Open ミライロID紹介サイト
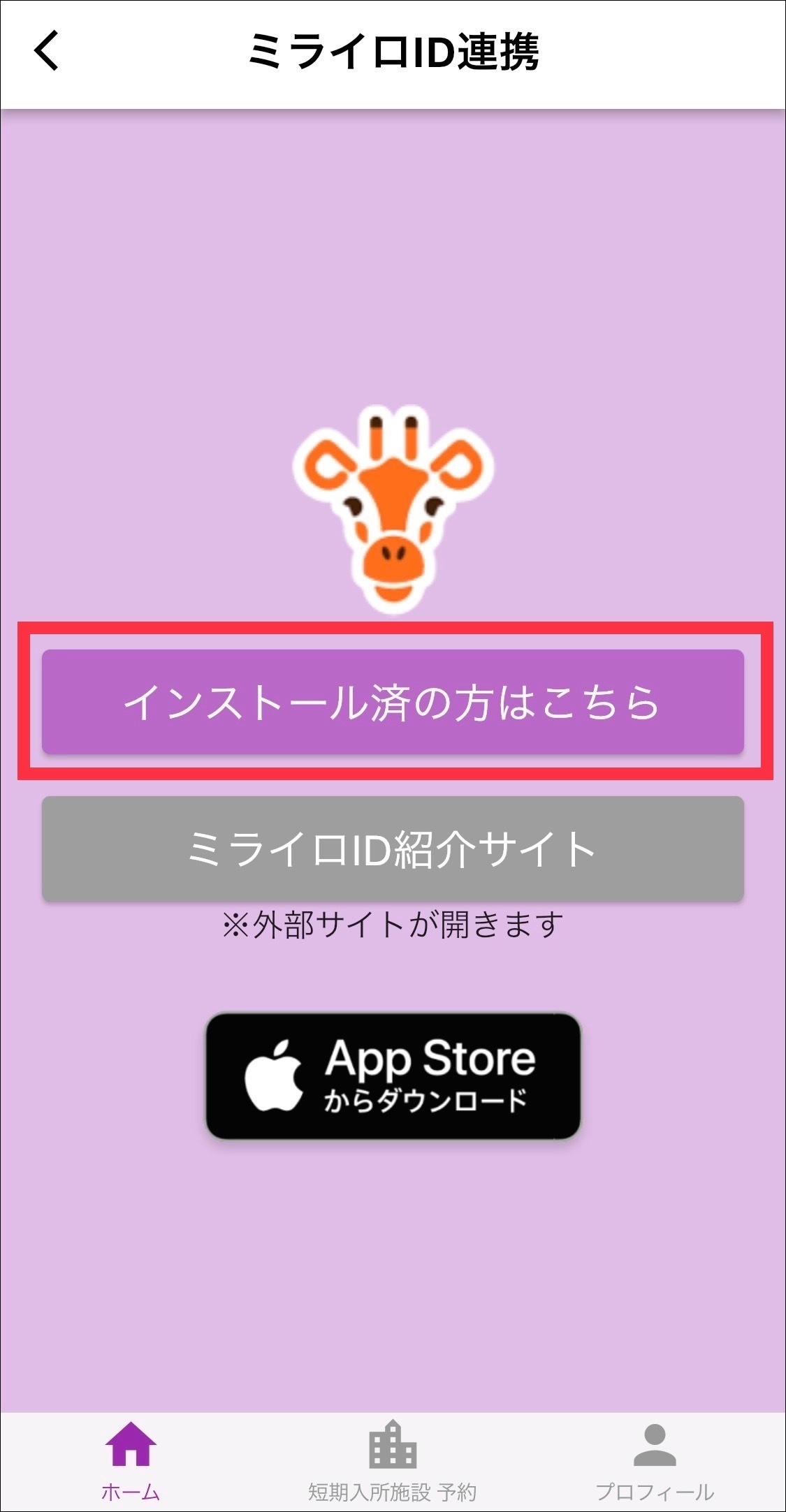786x1512 pixels. click(x=393, y=849)
